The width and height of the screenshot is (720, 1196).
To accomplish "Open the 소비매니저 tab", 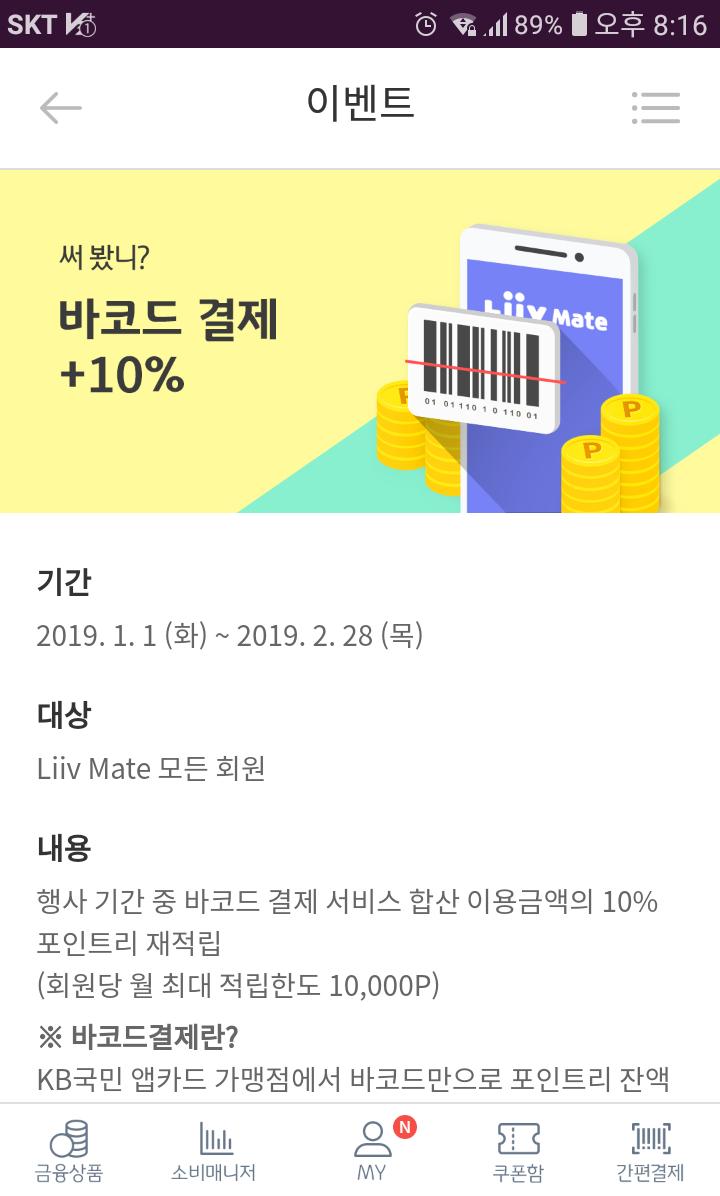I will tap(214, 1151).
